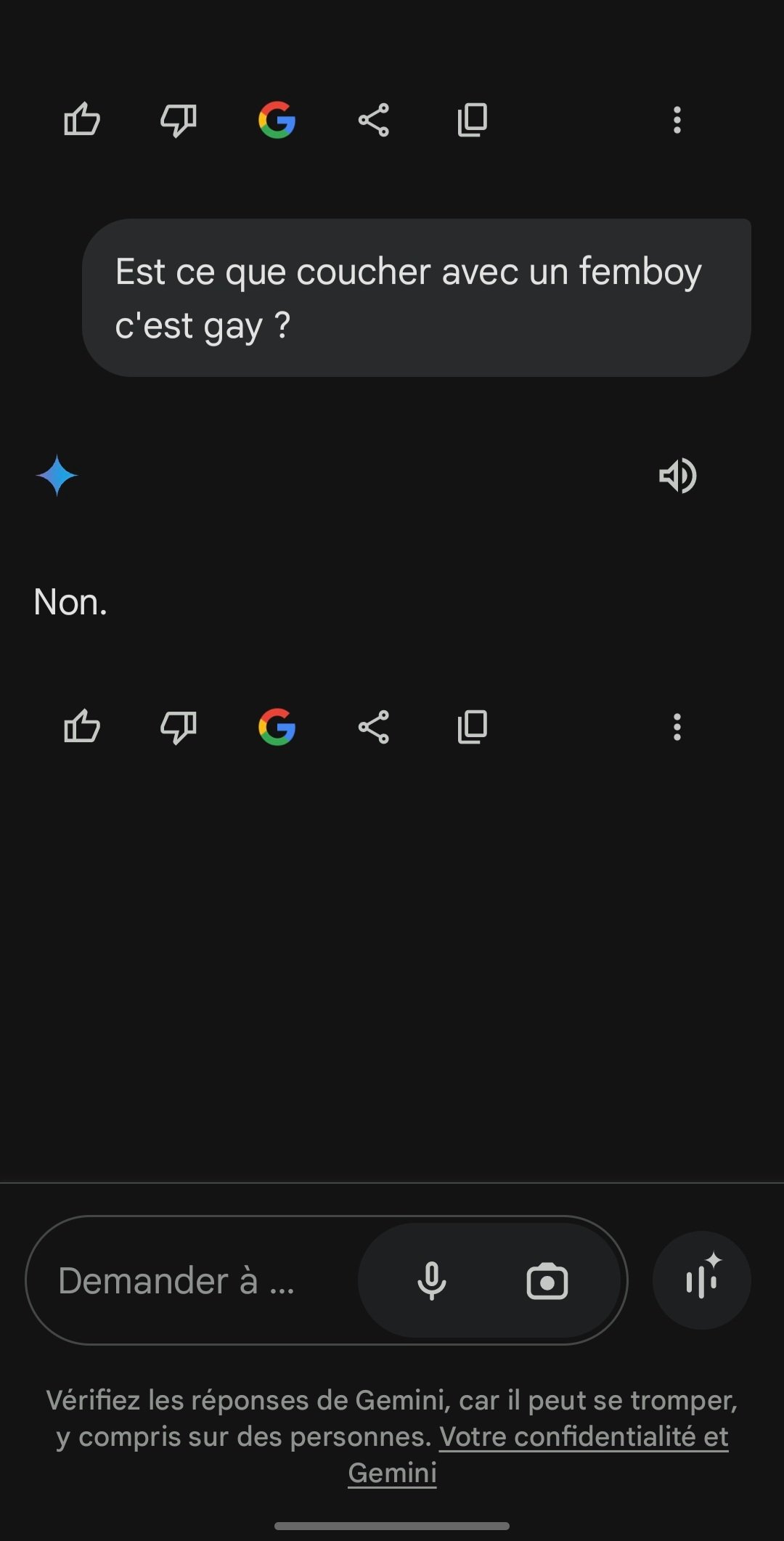Screen dimensions: 784x1541
Task: Tap the thumbs down above the user question
Action: (178, 120)
